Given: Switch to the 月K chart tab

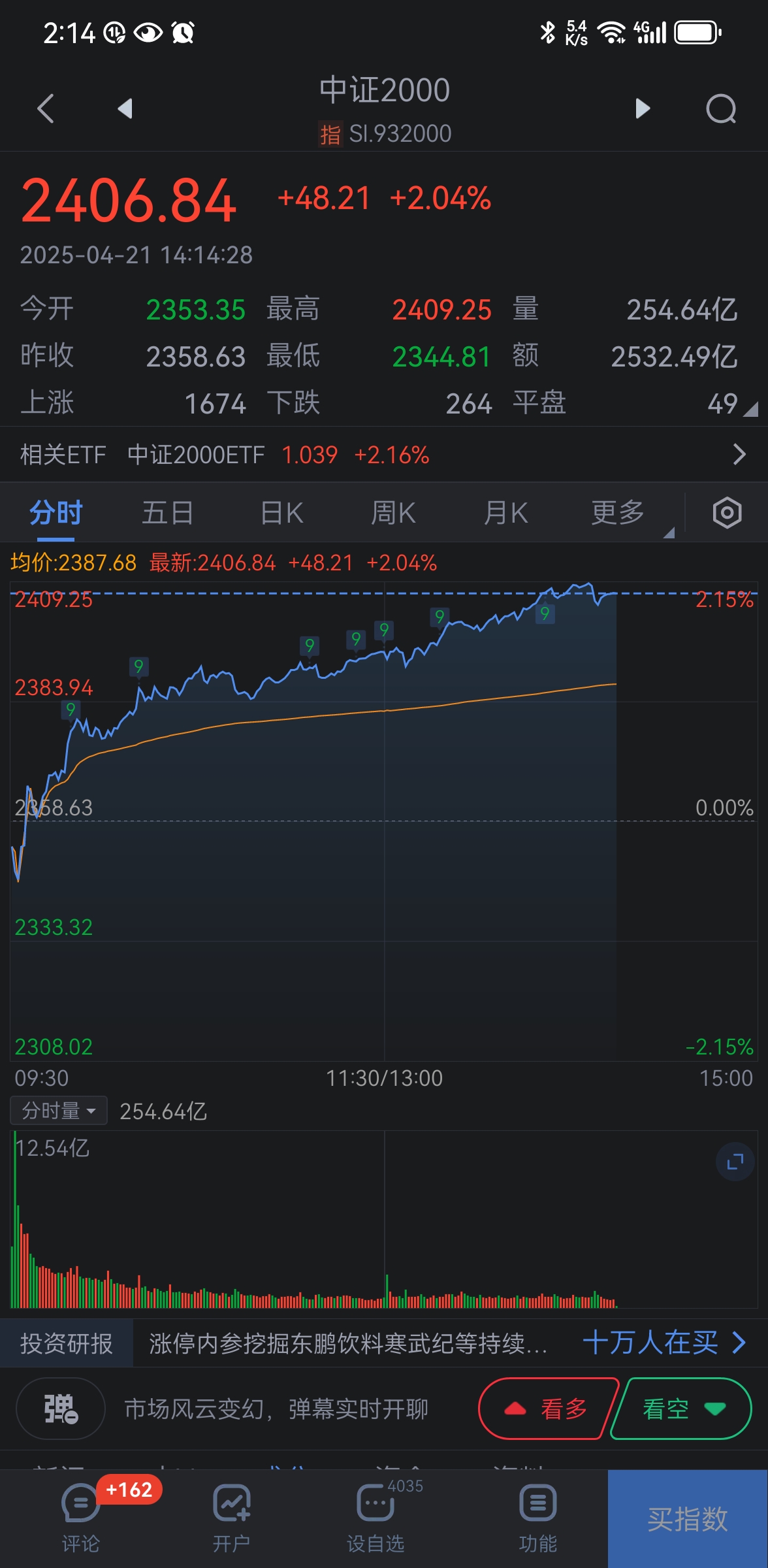Looking at the screenshot, I should click(x=505, y=513).
